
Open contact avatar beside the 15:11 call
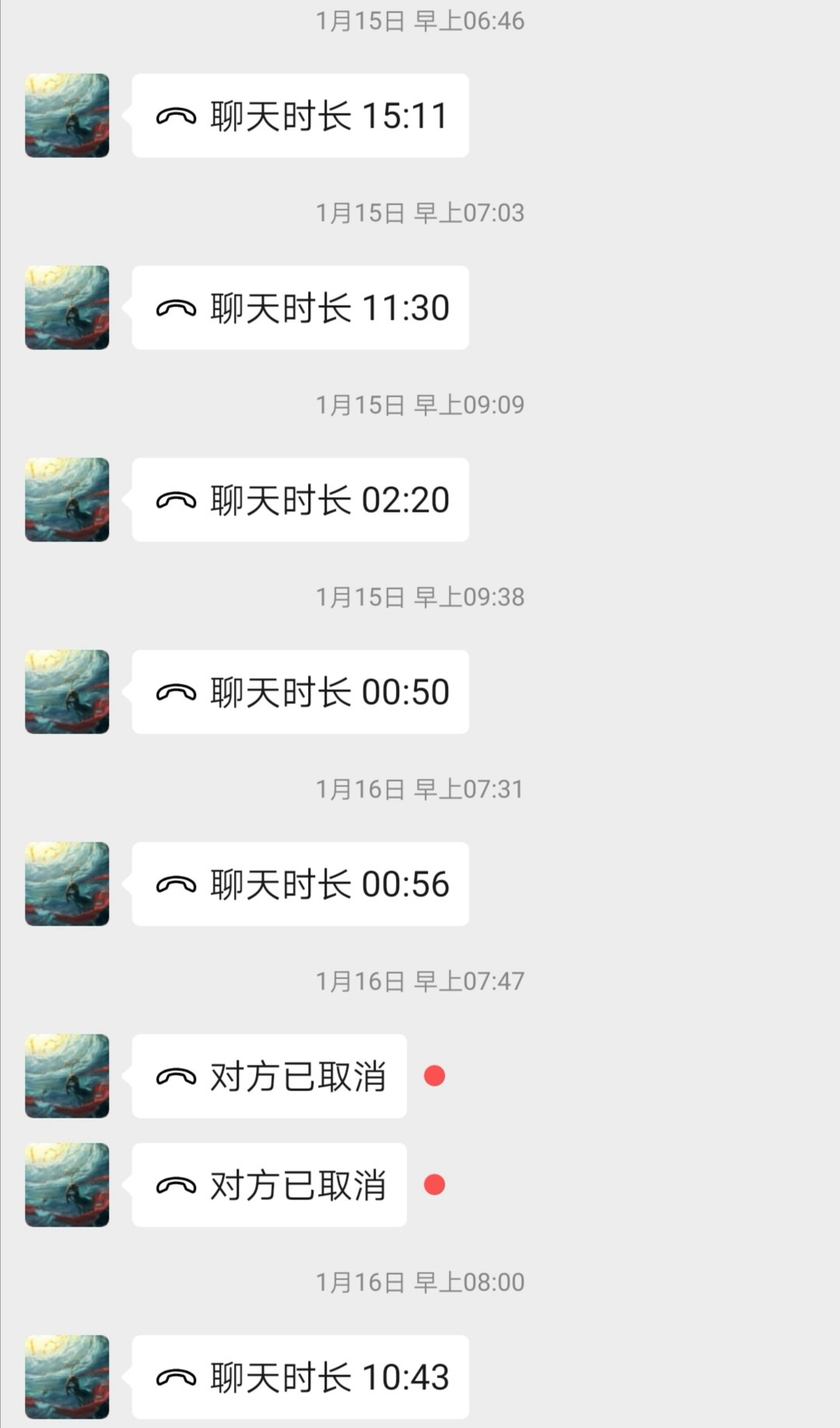click(x=67, y=116)
